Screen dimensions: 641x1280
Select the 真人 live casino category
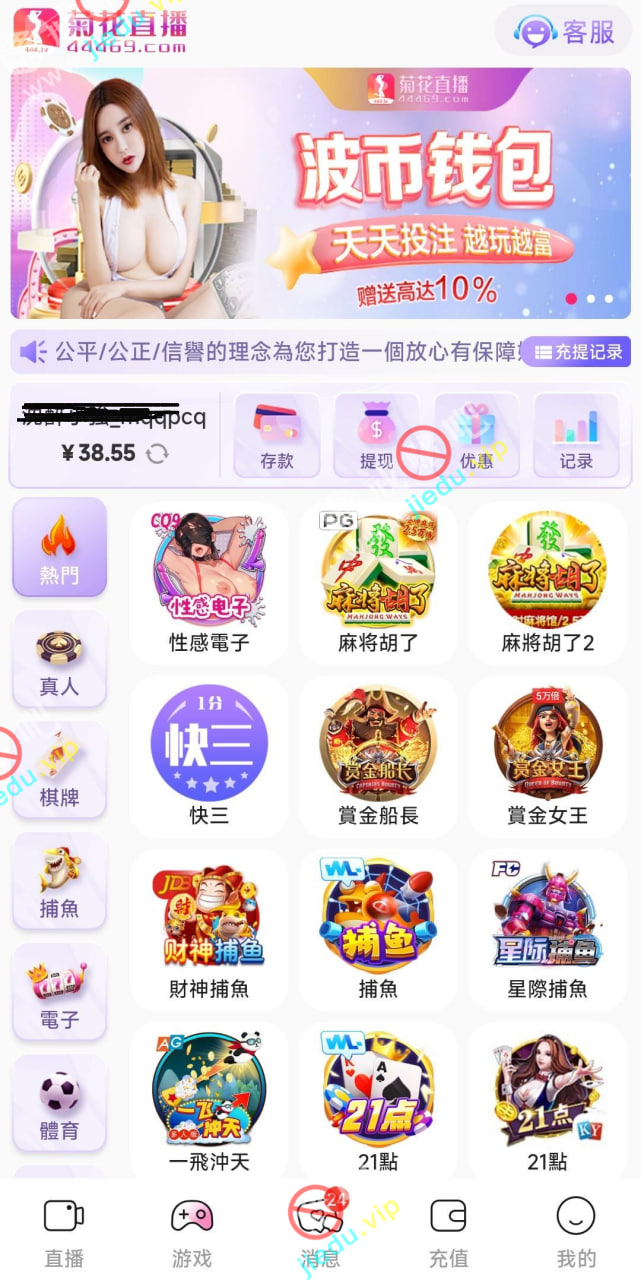point(59,658)
